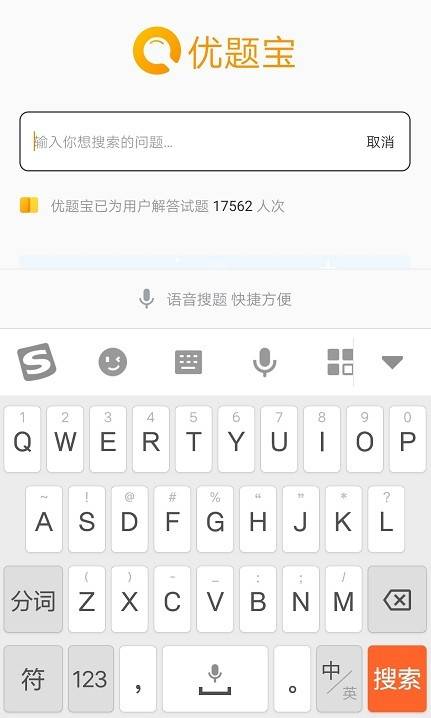Collapse the keyboard with the down arrow
The image size is (431, 718).
(393, 362)
